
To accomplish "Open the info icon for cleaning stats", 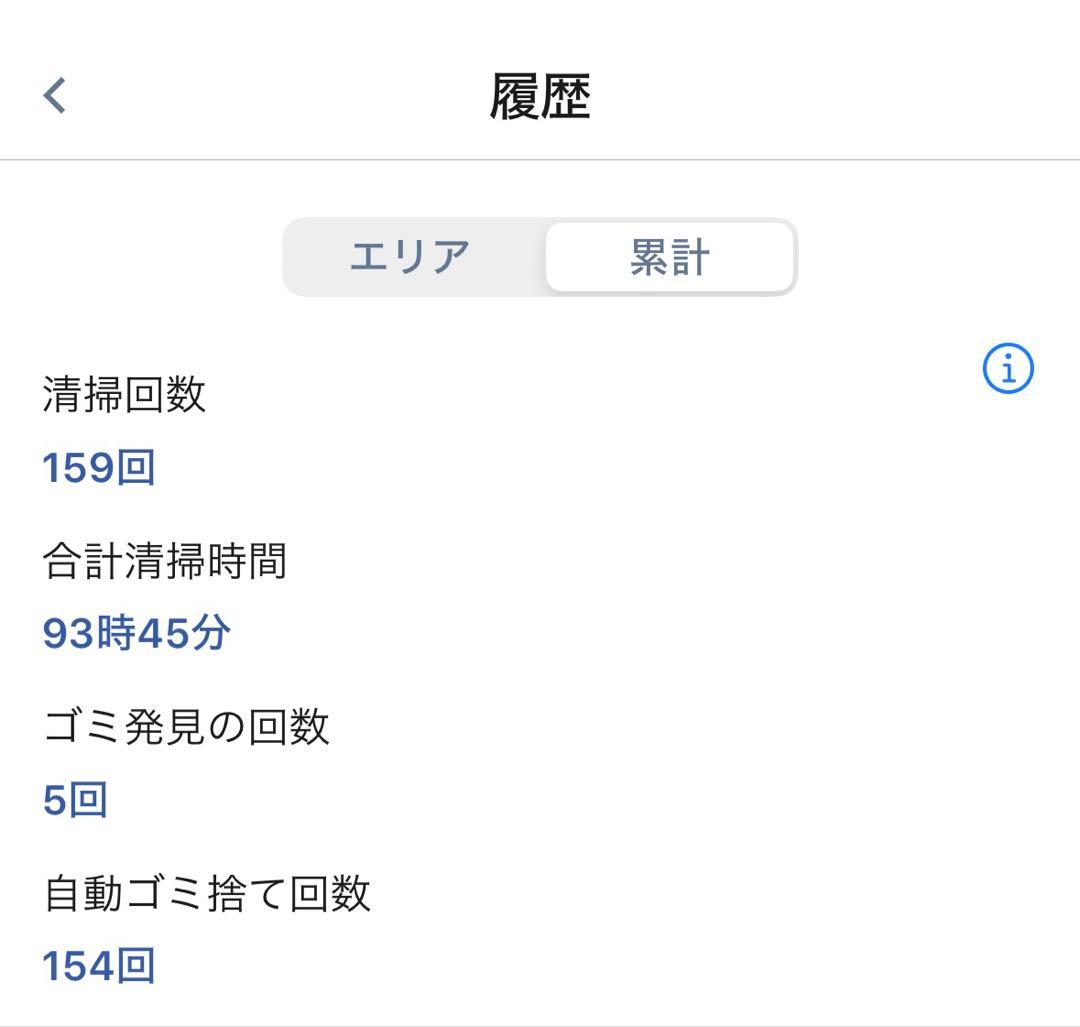I will pos(1008,369).
